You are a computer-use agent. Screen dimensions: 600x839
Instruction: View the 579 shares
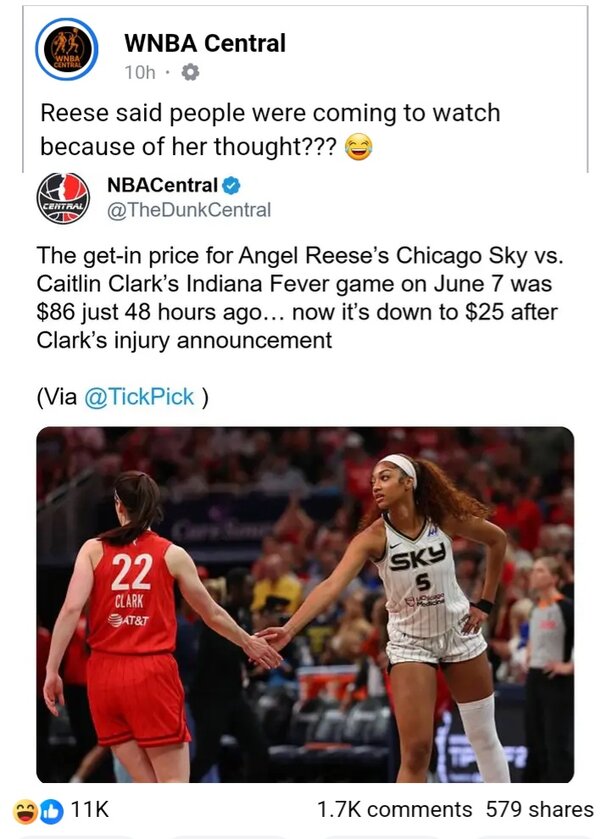pos(539,809)
